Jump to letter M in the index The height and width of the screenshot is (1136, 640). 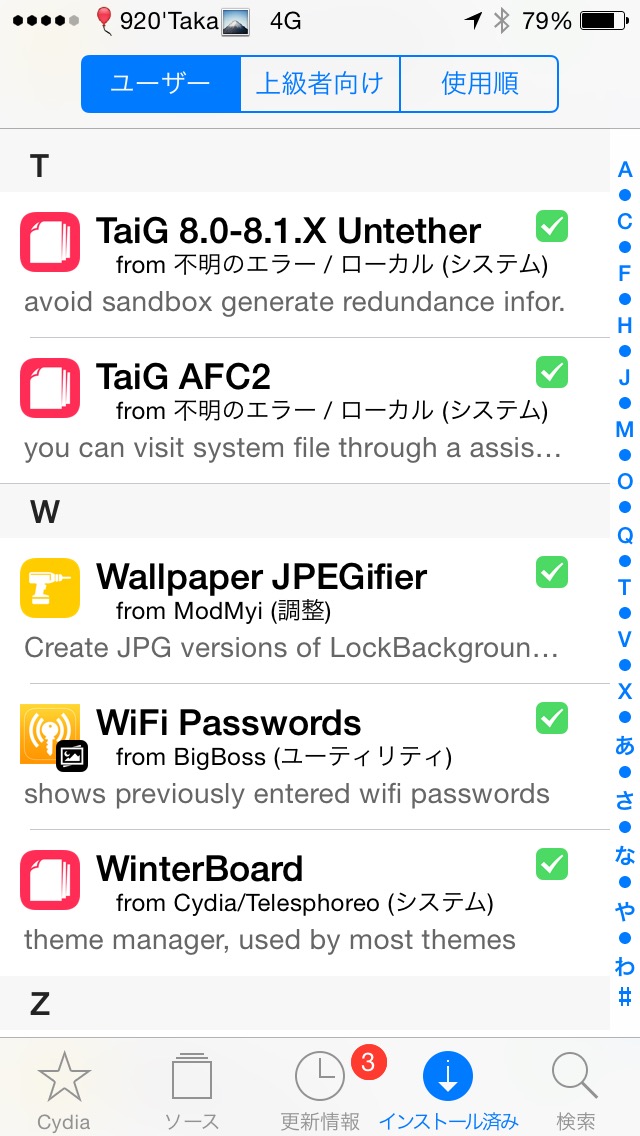tap(625, 430)
